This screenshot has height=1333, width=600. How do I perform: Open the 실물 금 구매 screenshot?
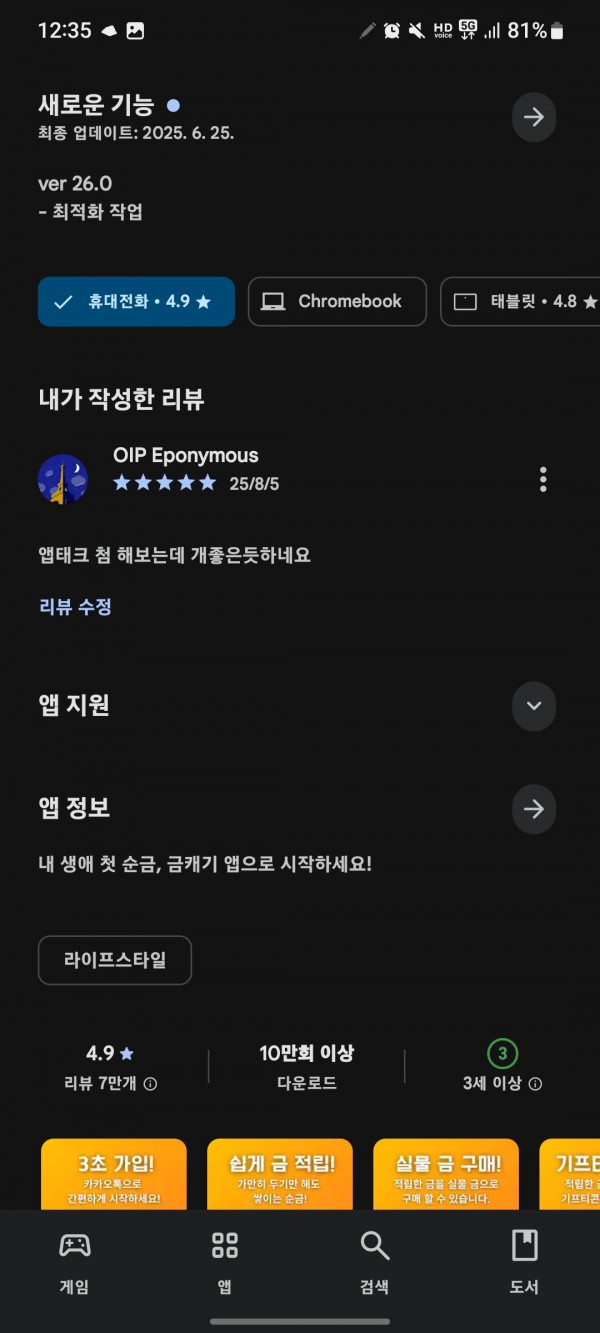click(446, 1174)
